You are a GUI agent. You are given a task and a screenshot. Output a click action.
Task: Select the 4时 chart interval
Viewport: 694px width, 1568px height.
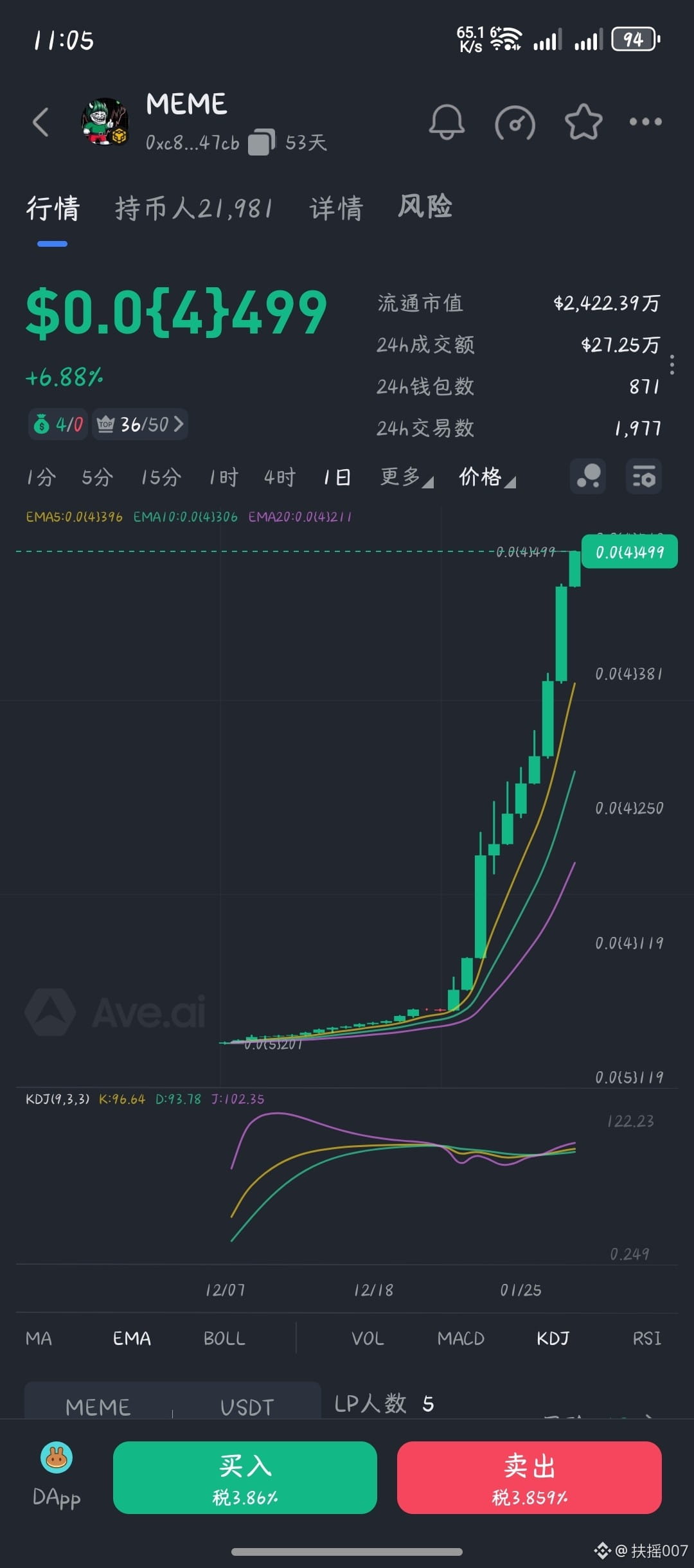[x=280, y=477]
